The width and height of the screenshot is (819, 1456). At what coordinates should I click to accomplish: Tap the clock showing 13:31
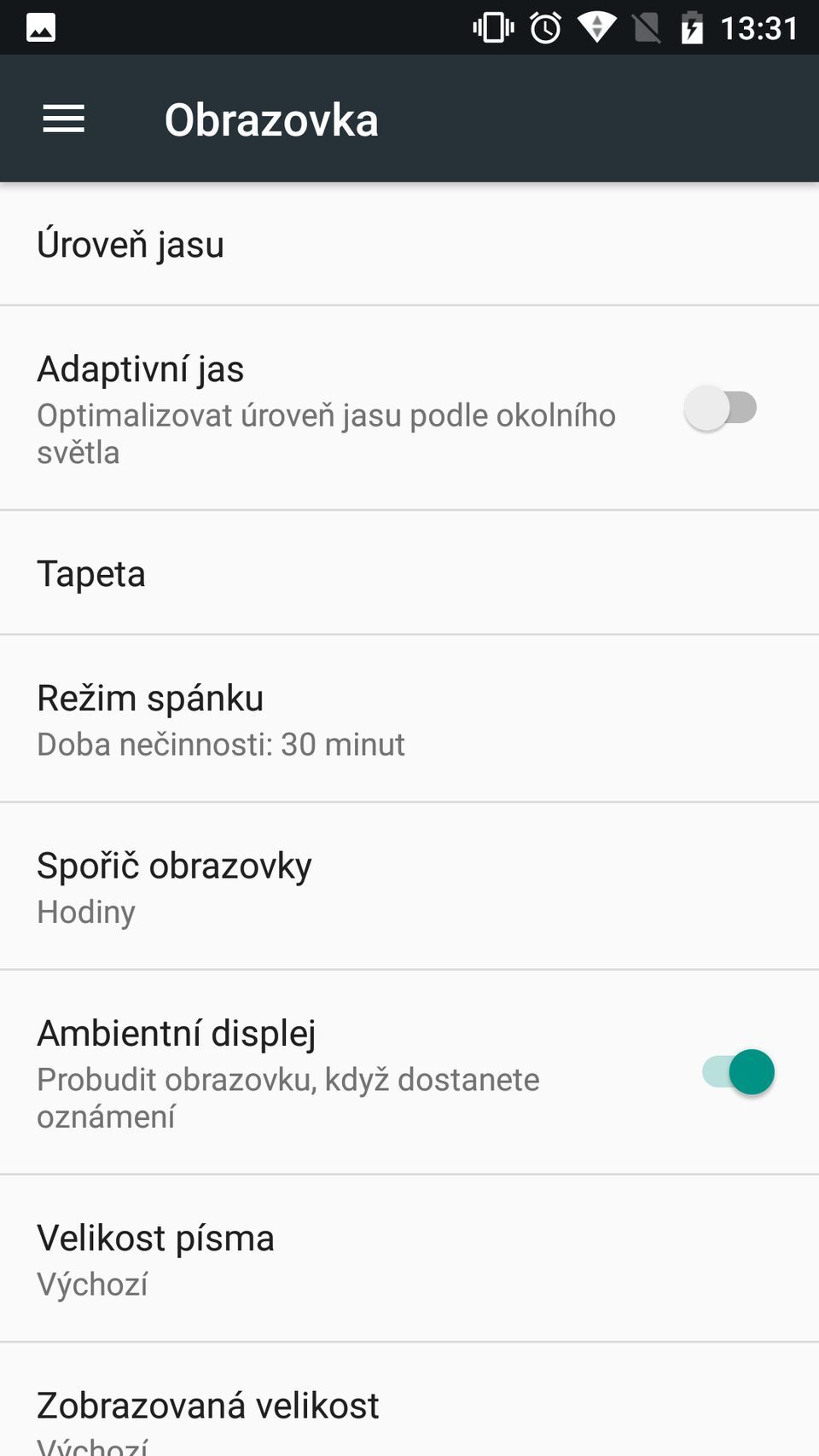click(758, 26)
